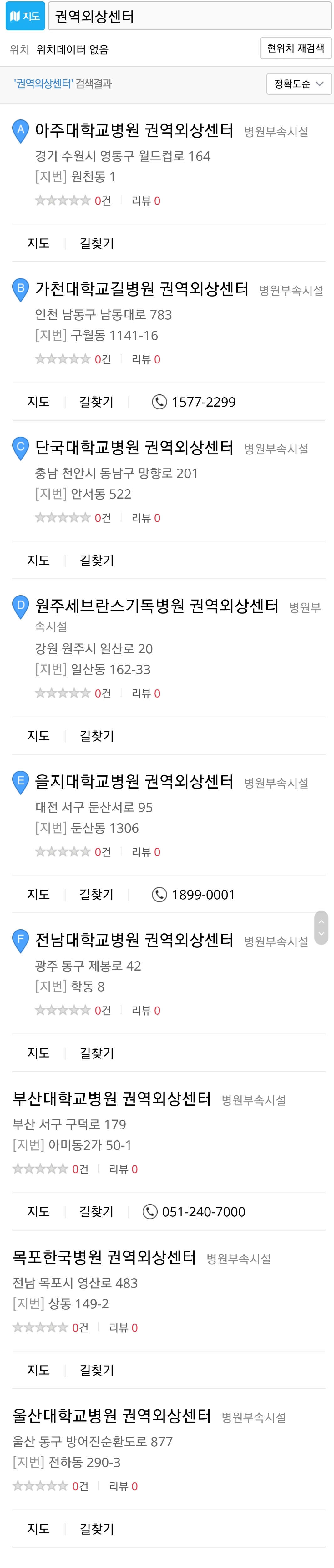The height and width of the screenshot is (1568, 334).
Task: Call 051-240-7000 for 부산대학교병원
Action: coord(194,1211)
